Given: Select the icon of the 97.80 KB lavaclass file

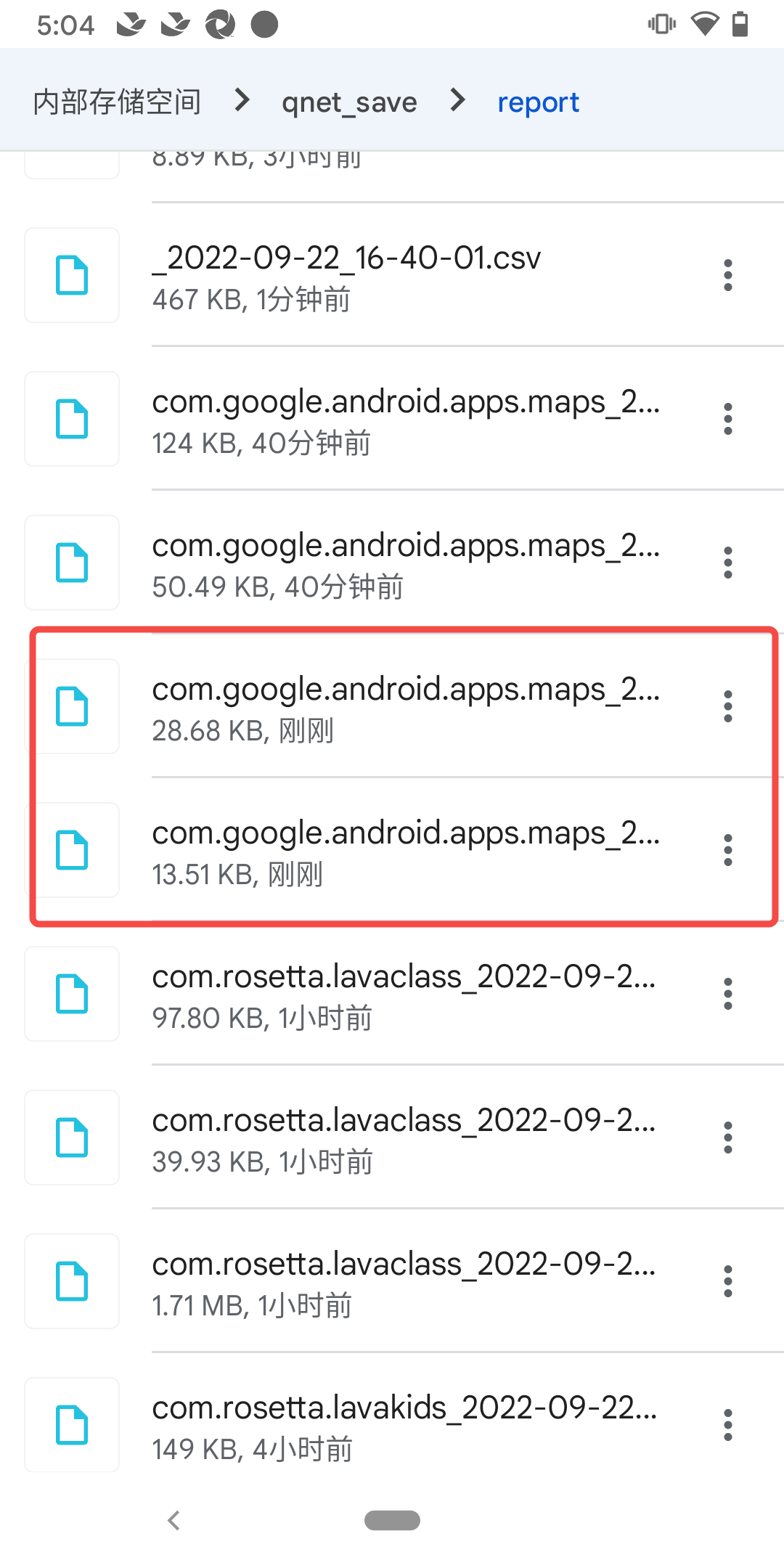Looking at the screenshot, I should 71,993.
